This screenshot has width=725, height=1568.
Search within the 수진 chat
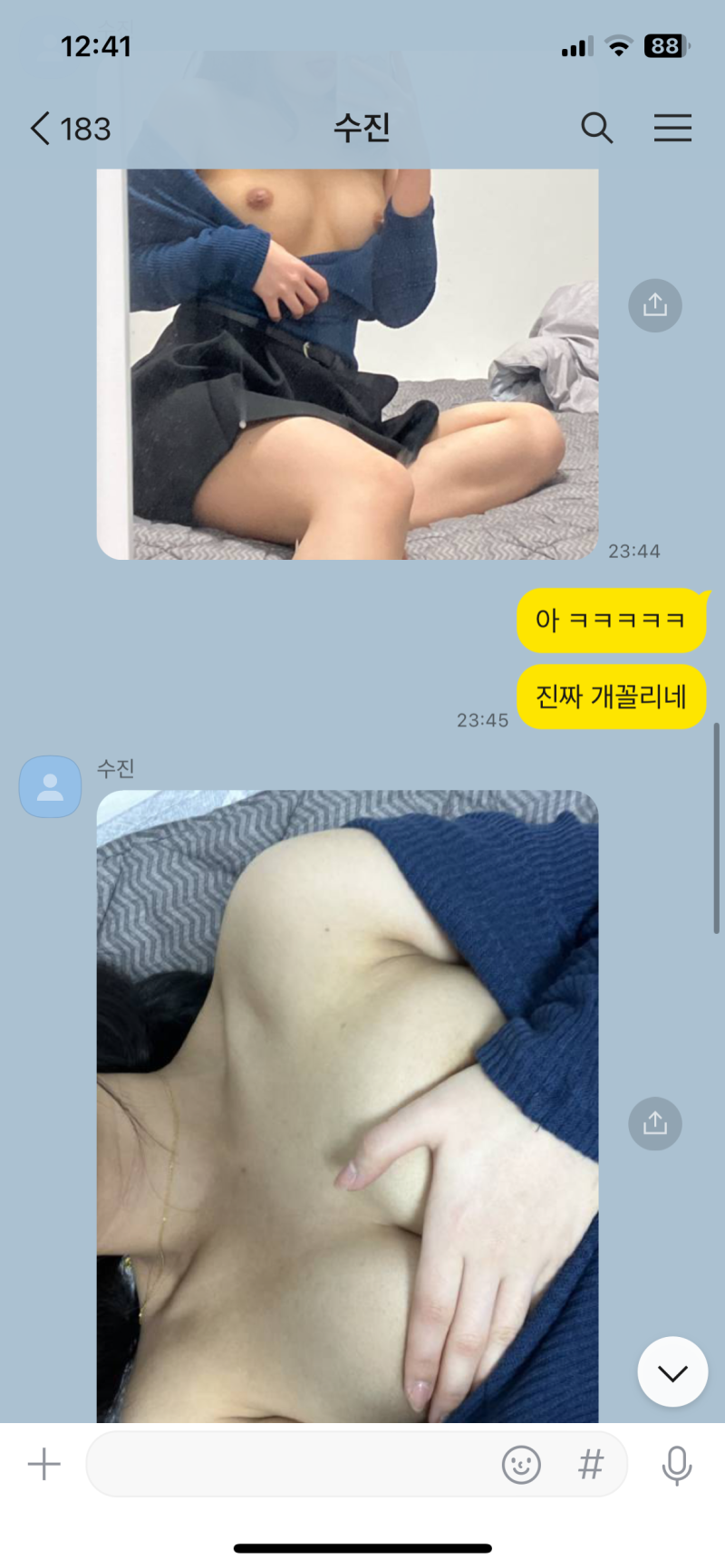tap(596, 128)
